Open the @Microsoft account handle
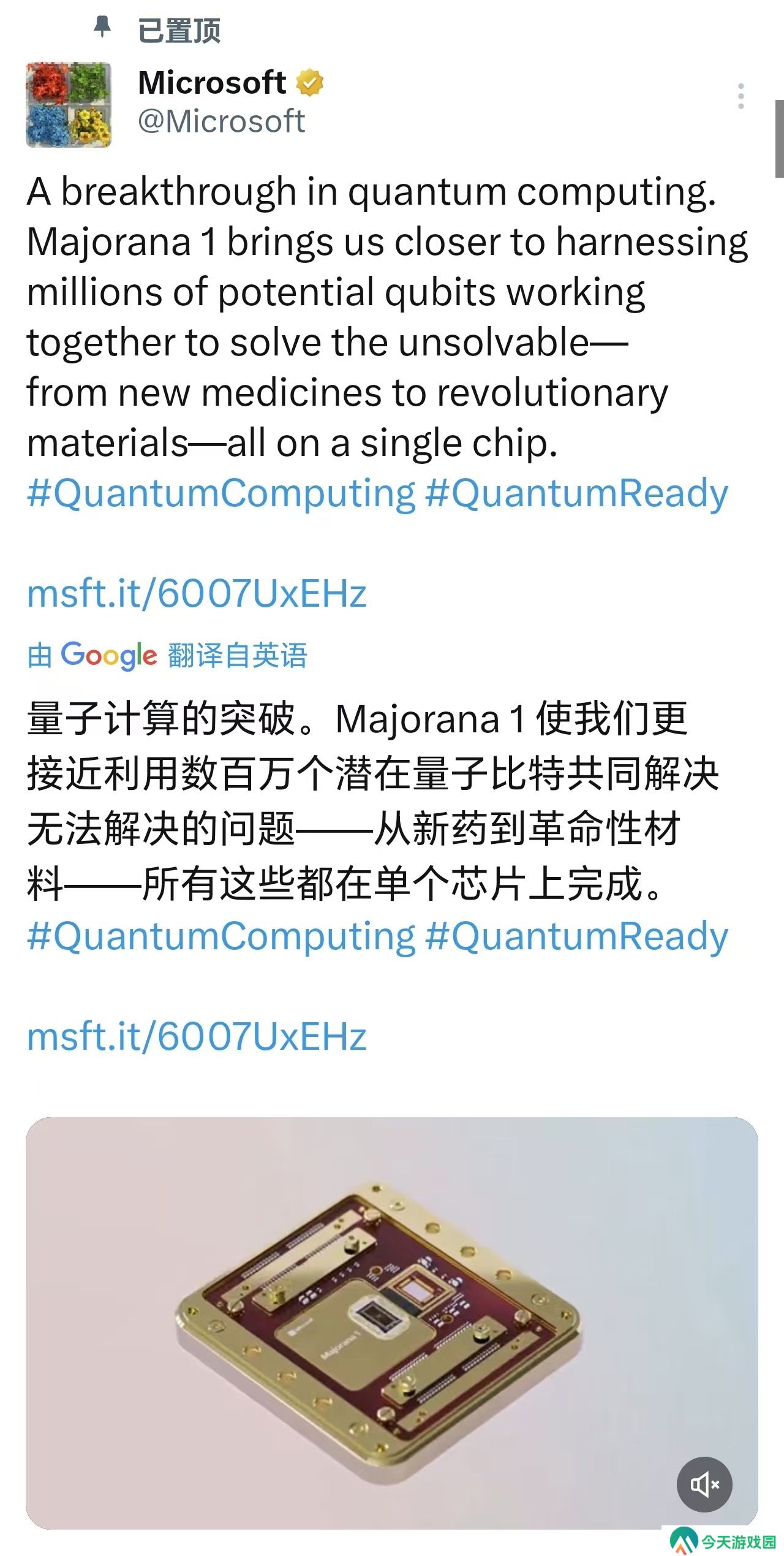The width and height of the screenshot is (784, 1556). click(x=221, y=121)
